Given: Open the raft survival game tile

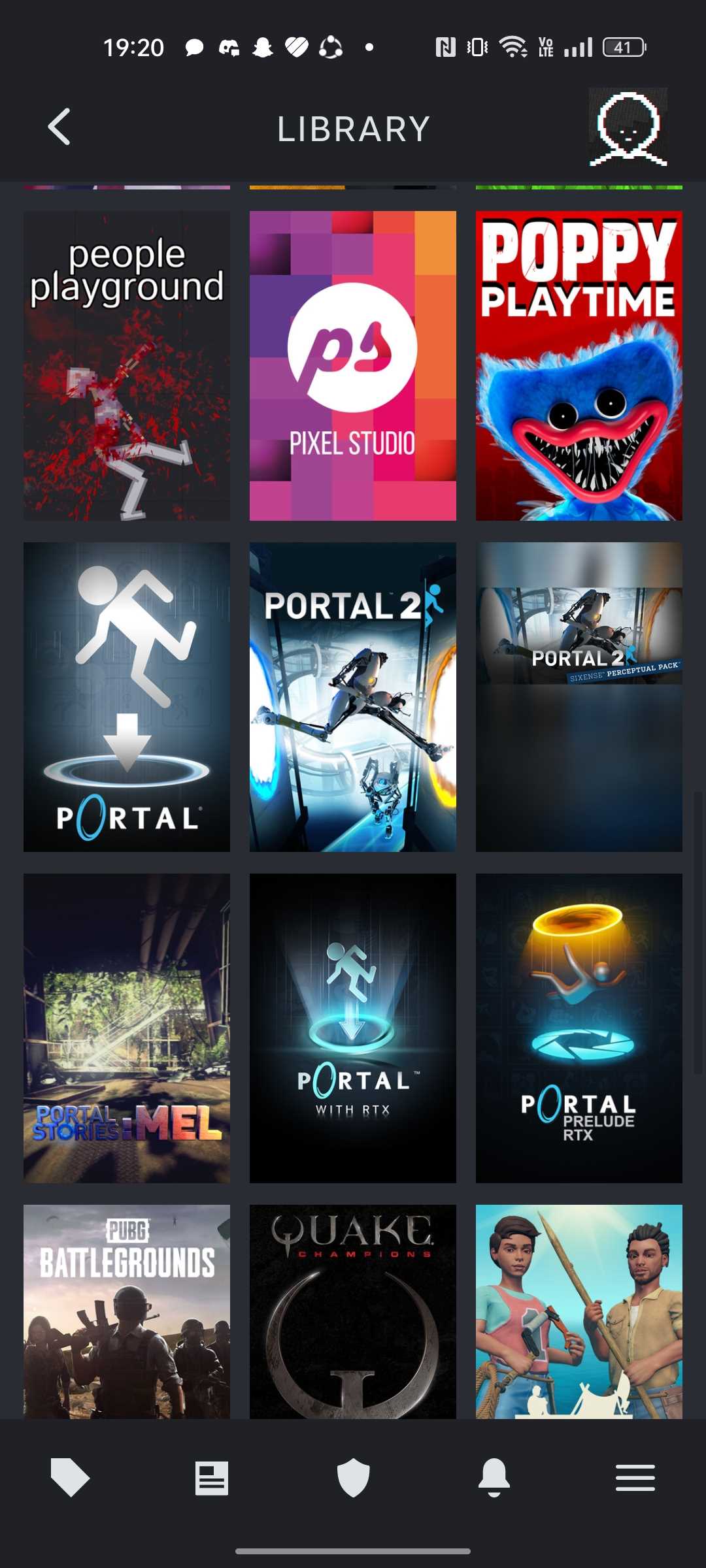Looking at the screenshot, I should coord(579,1311).
